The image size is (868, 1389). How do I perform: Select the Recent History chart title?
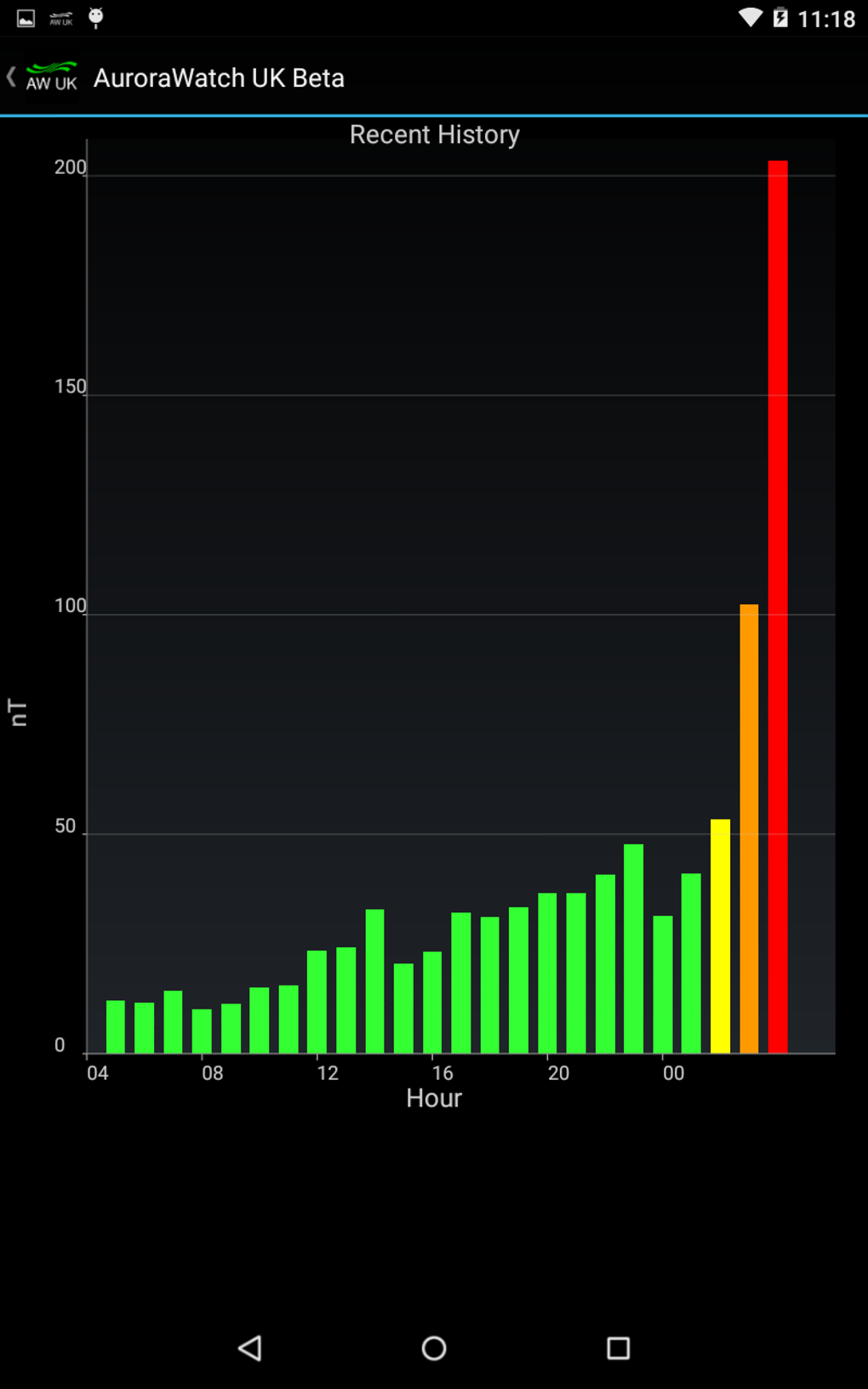[x=433, y=134]
